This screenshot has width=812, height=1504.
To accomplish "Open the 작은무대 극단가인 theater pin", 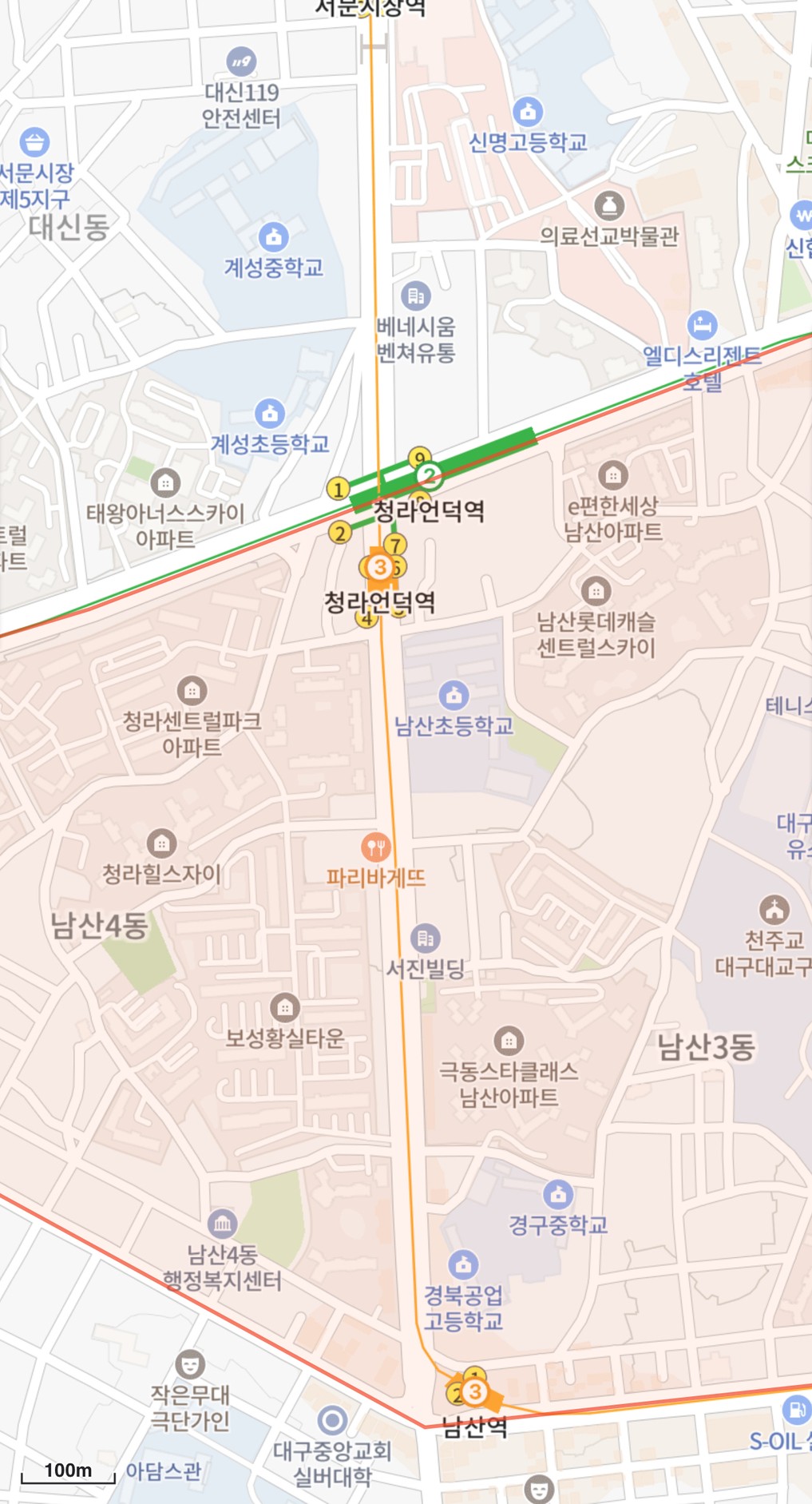I will [189, 1364].
